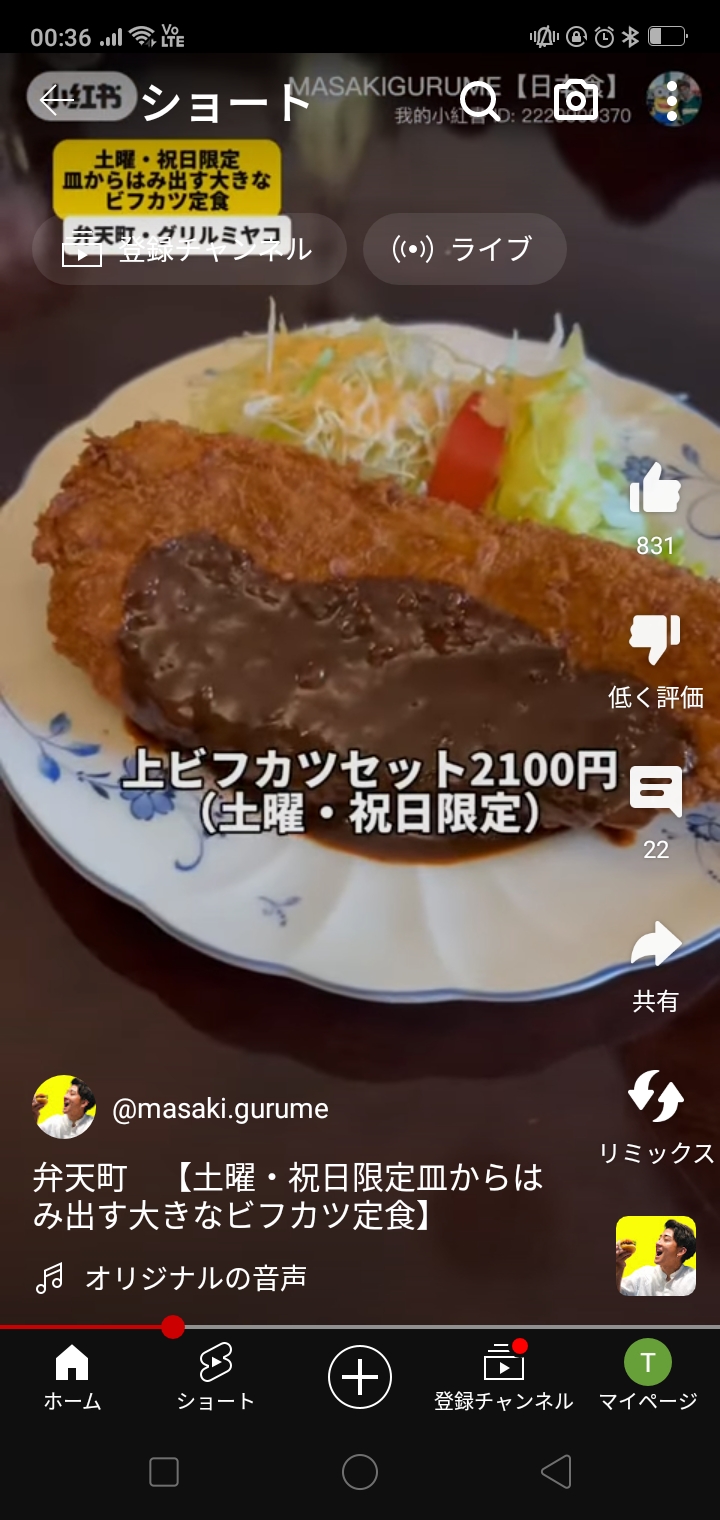Screen dimensions: 720x1520
Task: Open the @masaki.gurume channel
Action: [x=220, y=1109]
